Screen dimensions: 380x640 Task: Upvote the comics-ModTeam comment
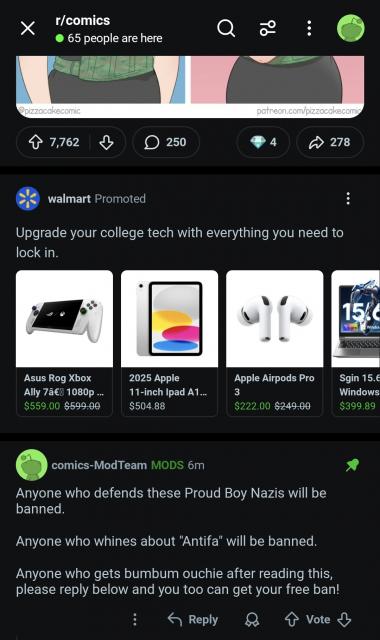pos(291,619)
